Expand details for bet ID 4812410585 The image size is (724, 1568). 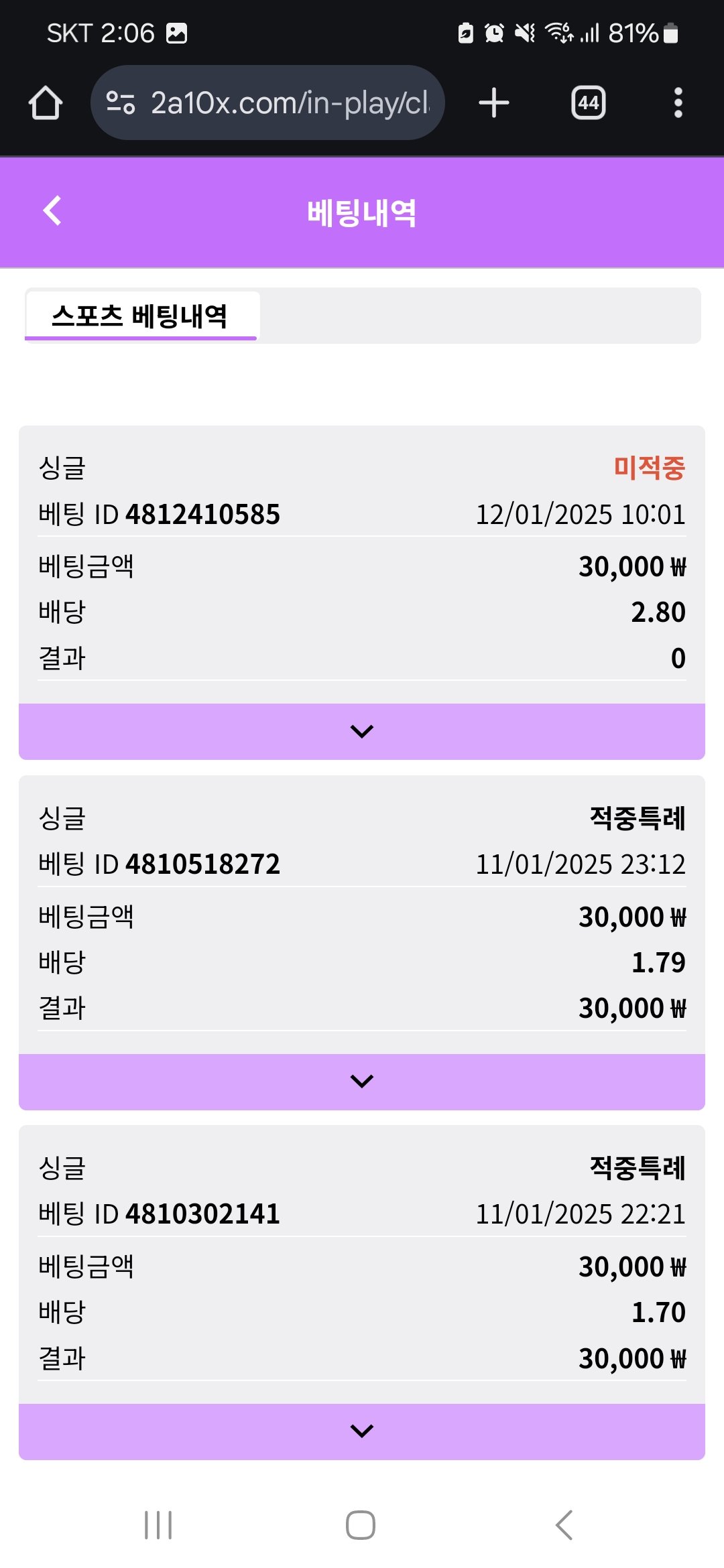362,731
